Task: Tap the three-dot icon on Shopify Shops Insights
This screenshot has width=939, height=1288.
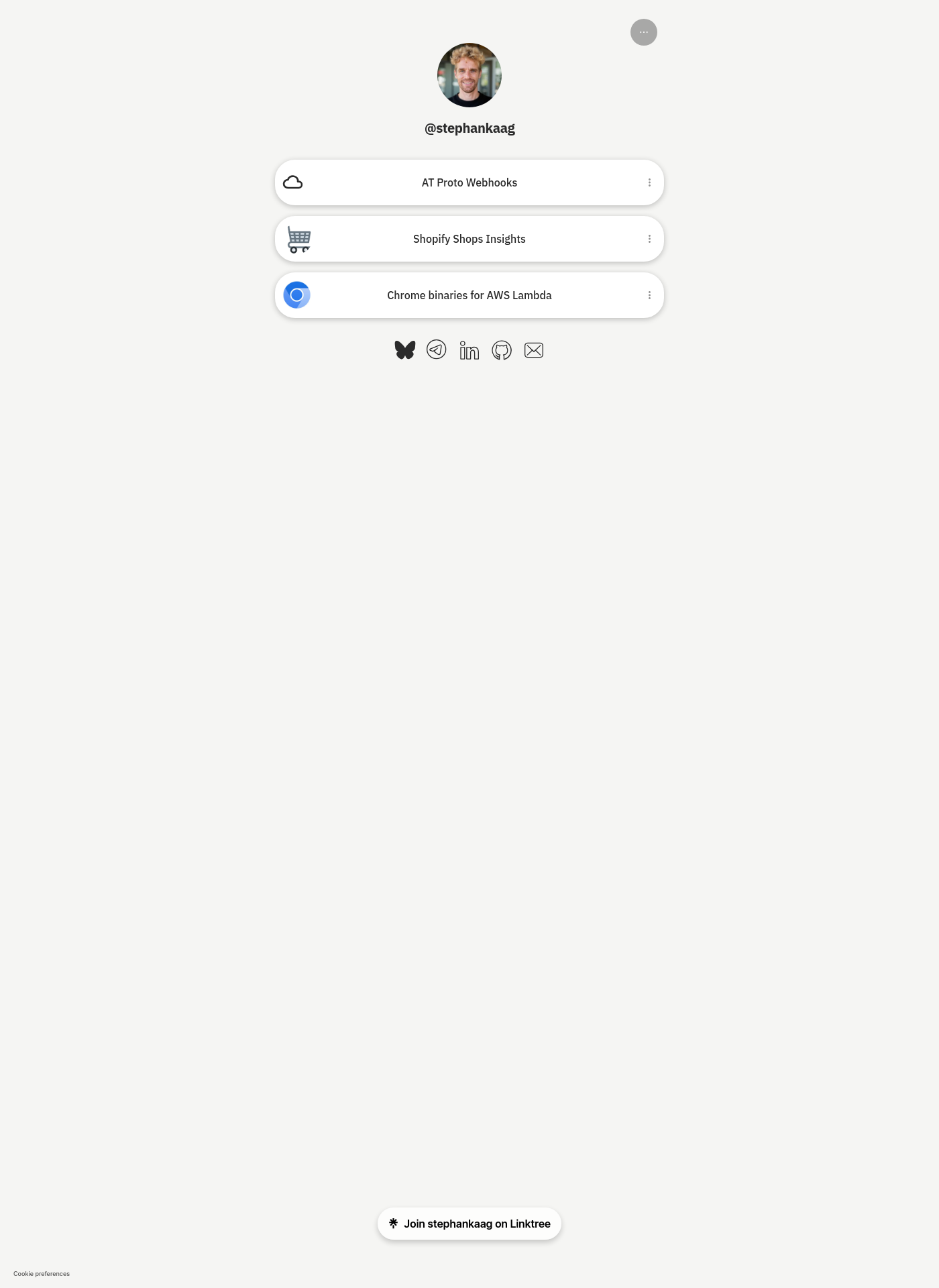Action: click(649, 239)
